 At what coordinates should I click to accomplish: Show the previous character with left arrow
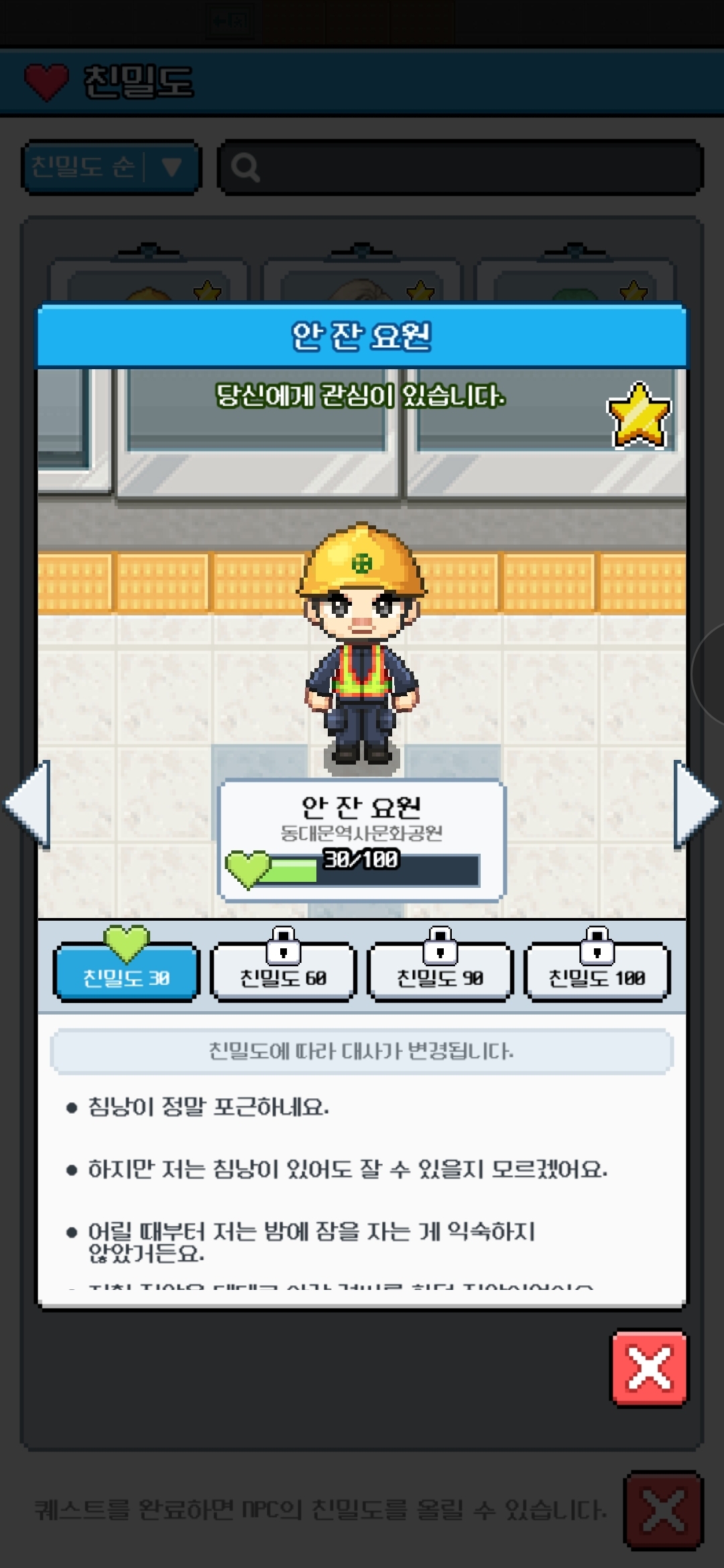(28, 805)
